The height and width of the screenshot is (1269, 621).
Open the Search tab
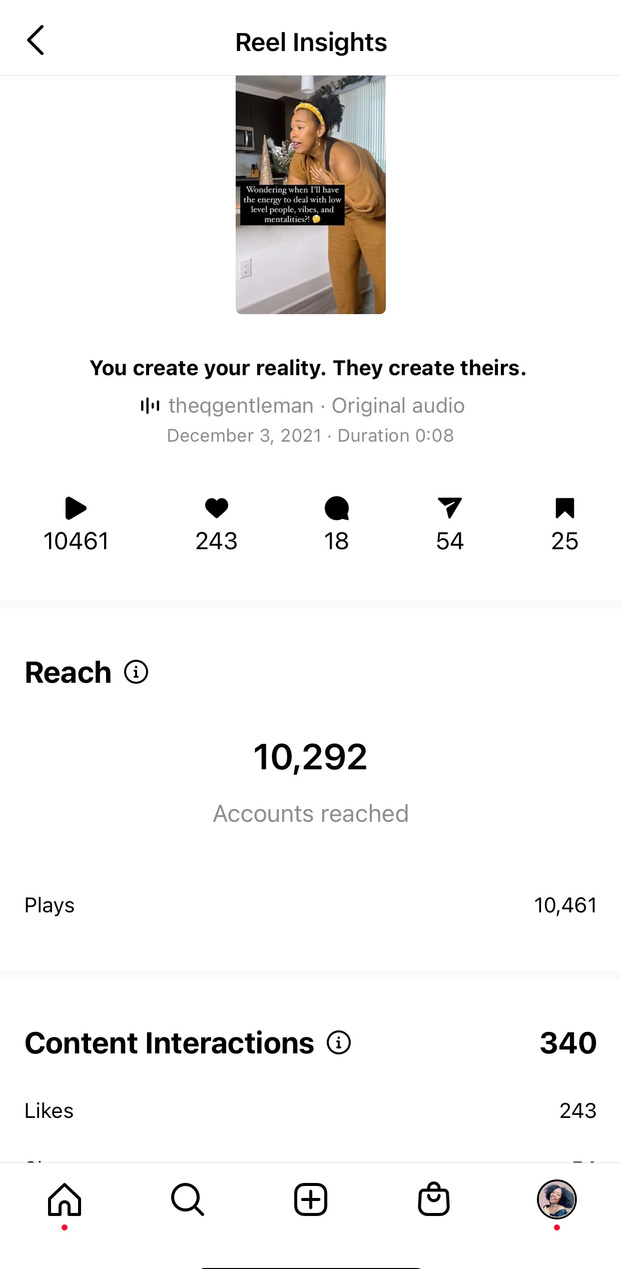click(x=188, y=1199)
